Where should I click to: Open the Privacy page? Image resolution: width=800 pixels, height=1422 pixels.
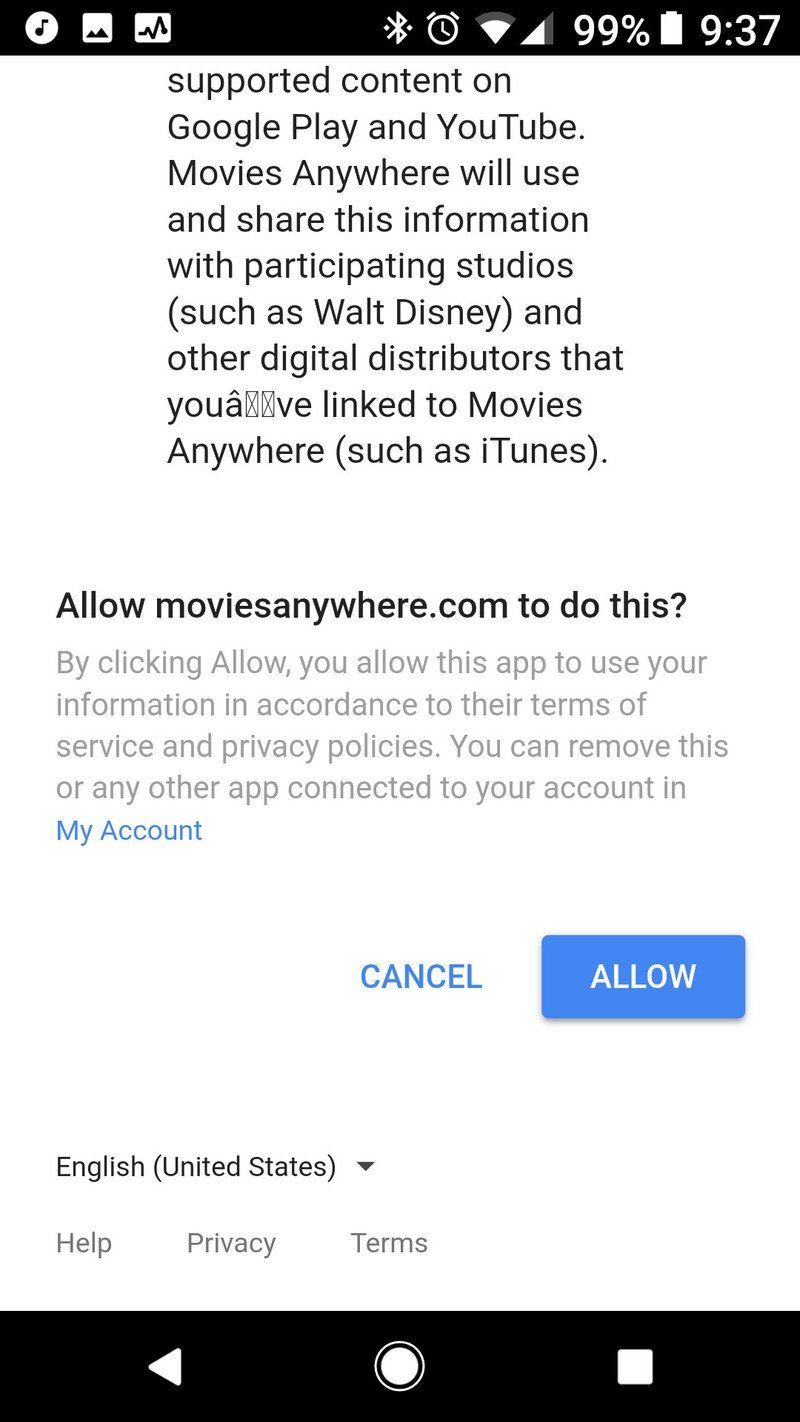tap(231, 1243)
